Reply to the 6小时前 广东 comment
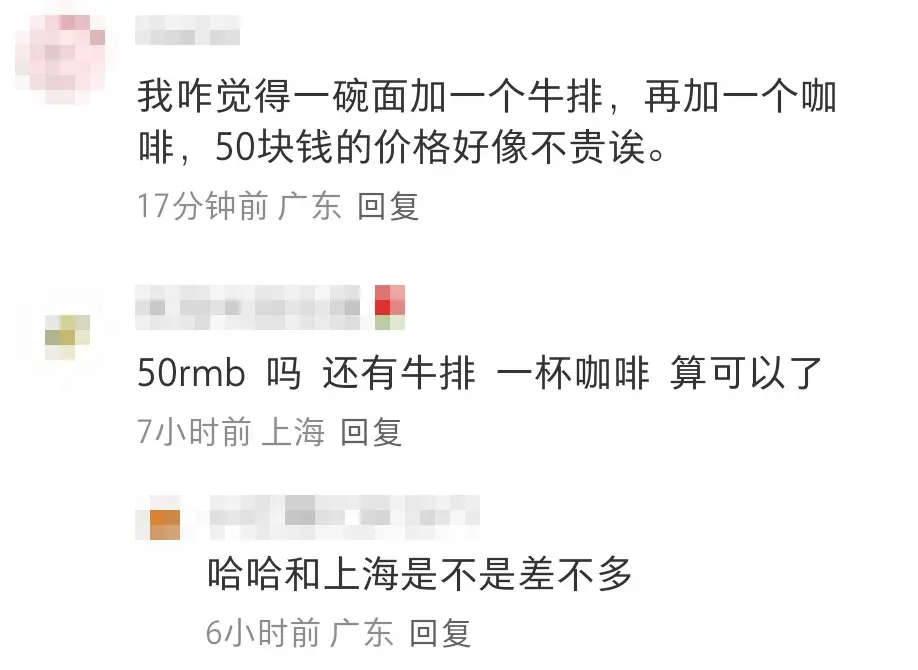 441,632
